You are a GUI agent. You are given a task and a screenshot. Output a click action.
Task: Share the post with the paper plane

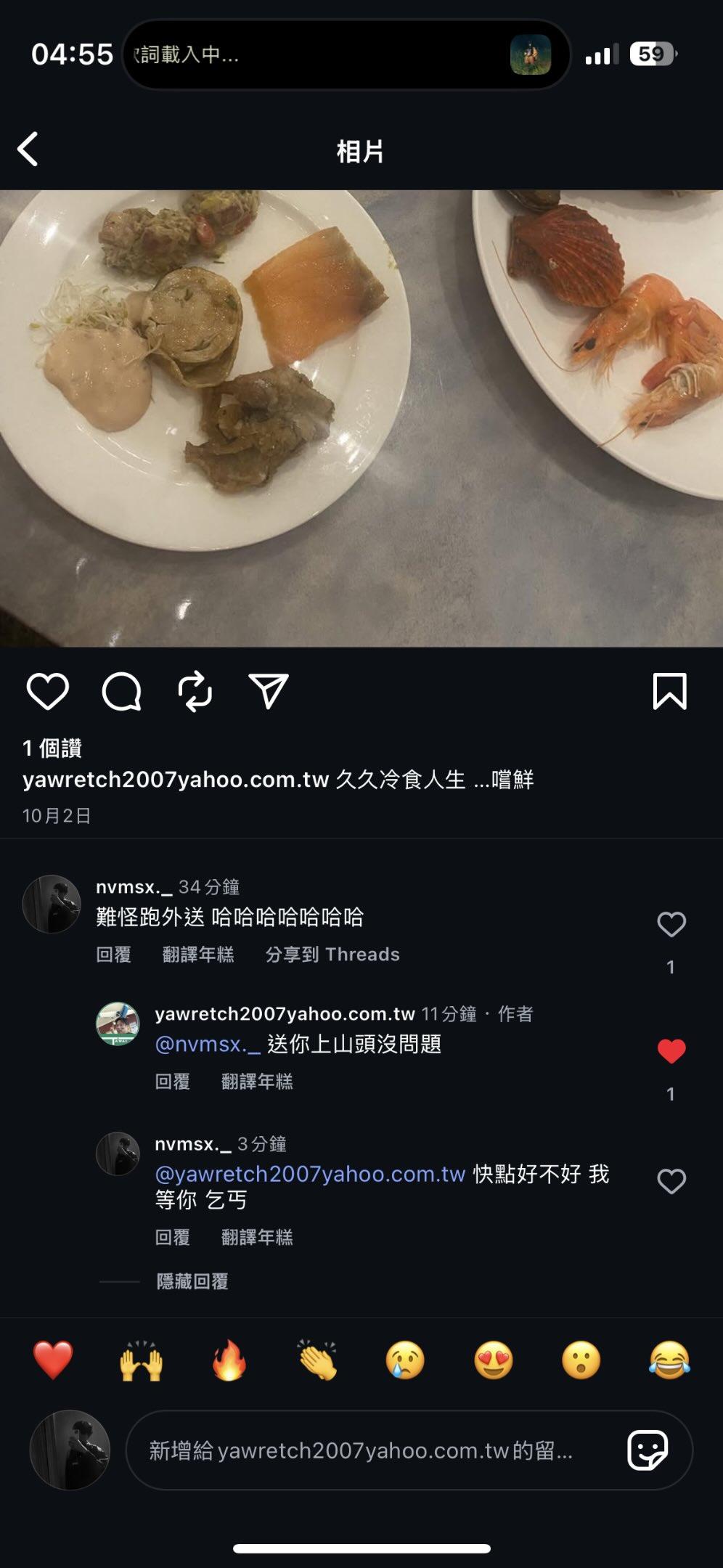click(x=269, y=691)
